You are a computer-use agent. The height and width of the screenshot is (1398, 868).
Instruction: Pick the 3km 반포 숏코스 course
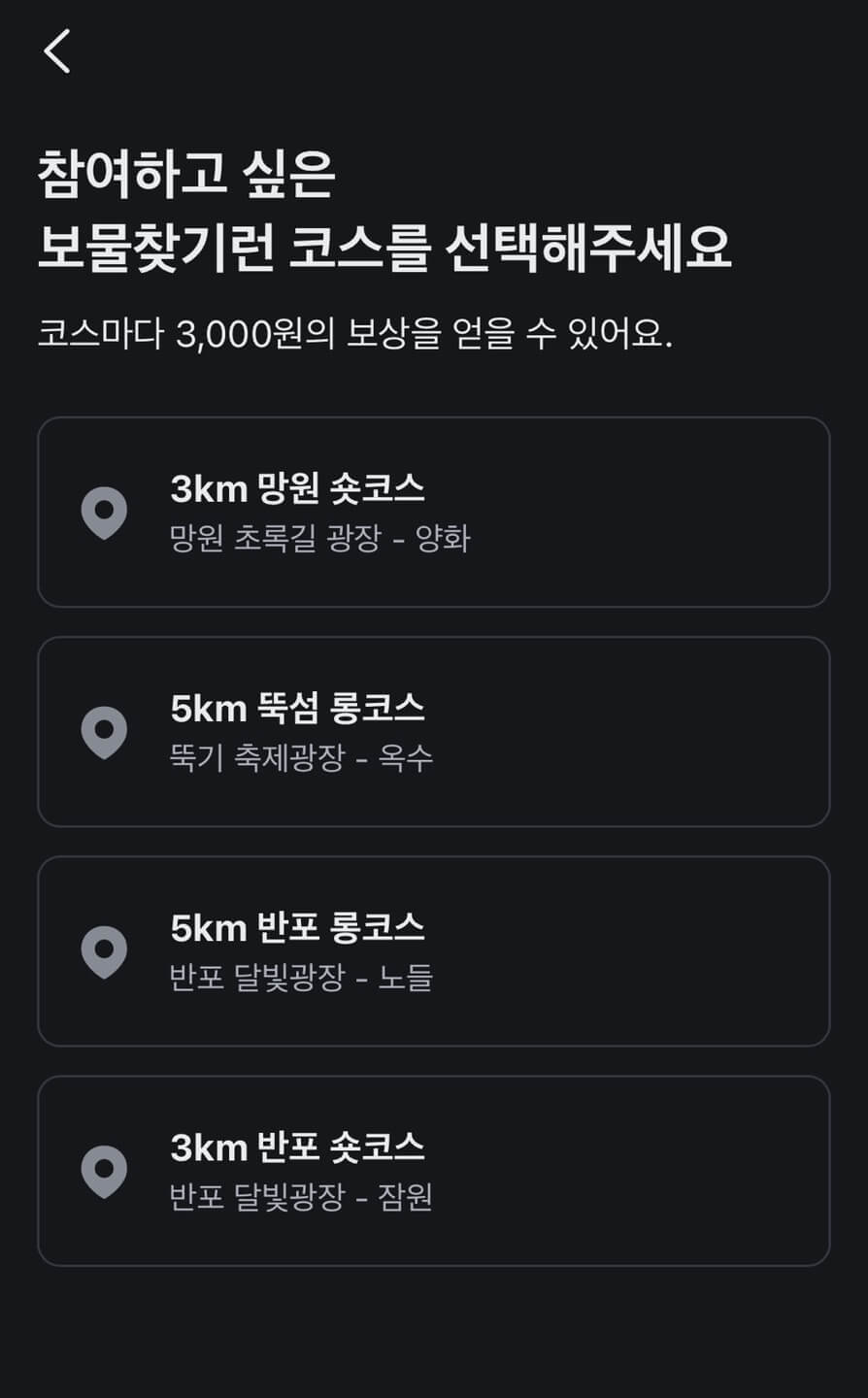(x=433, y=1171)
